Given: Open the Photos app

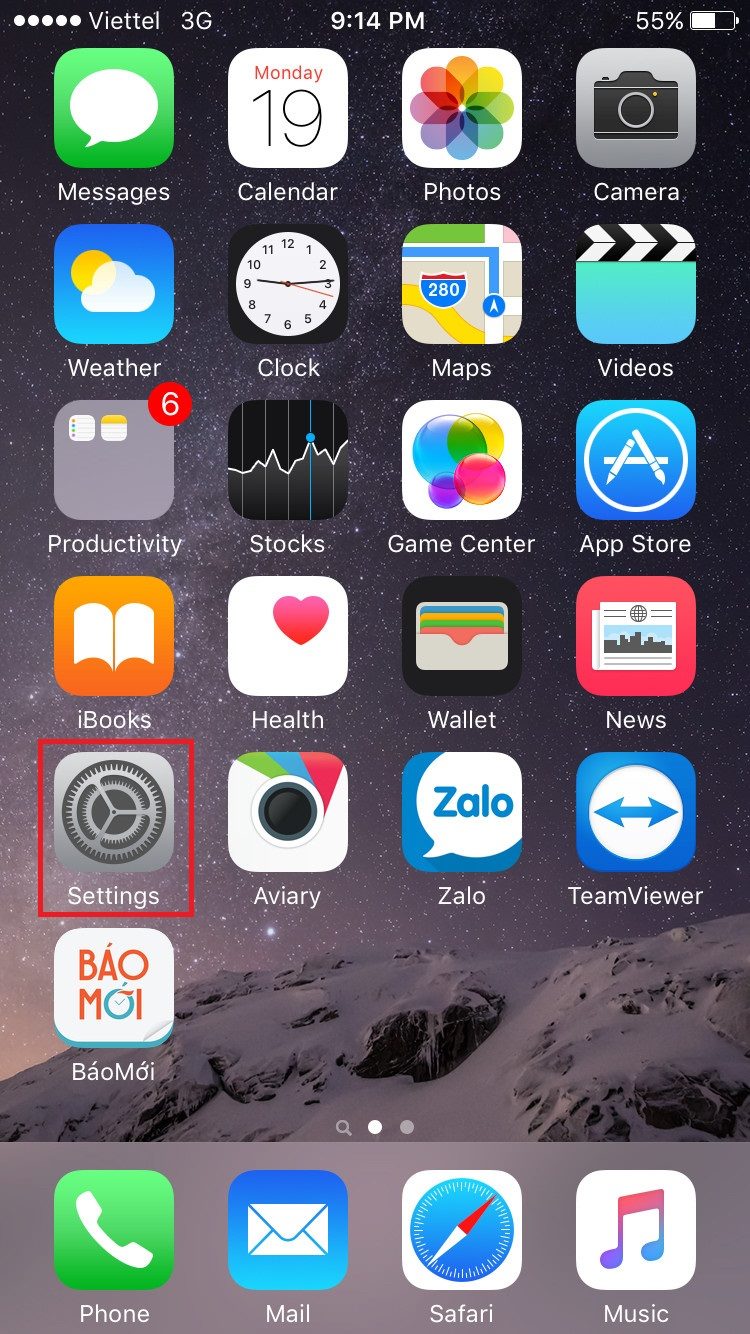Looking at the screenshot, I should [461, 108].
